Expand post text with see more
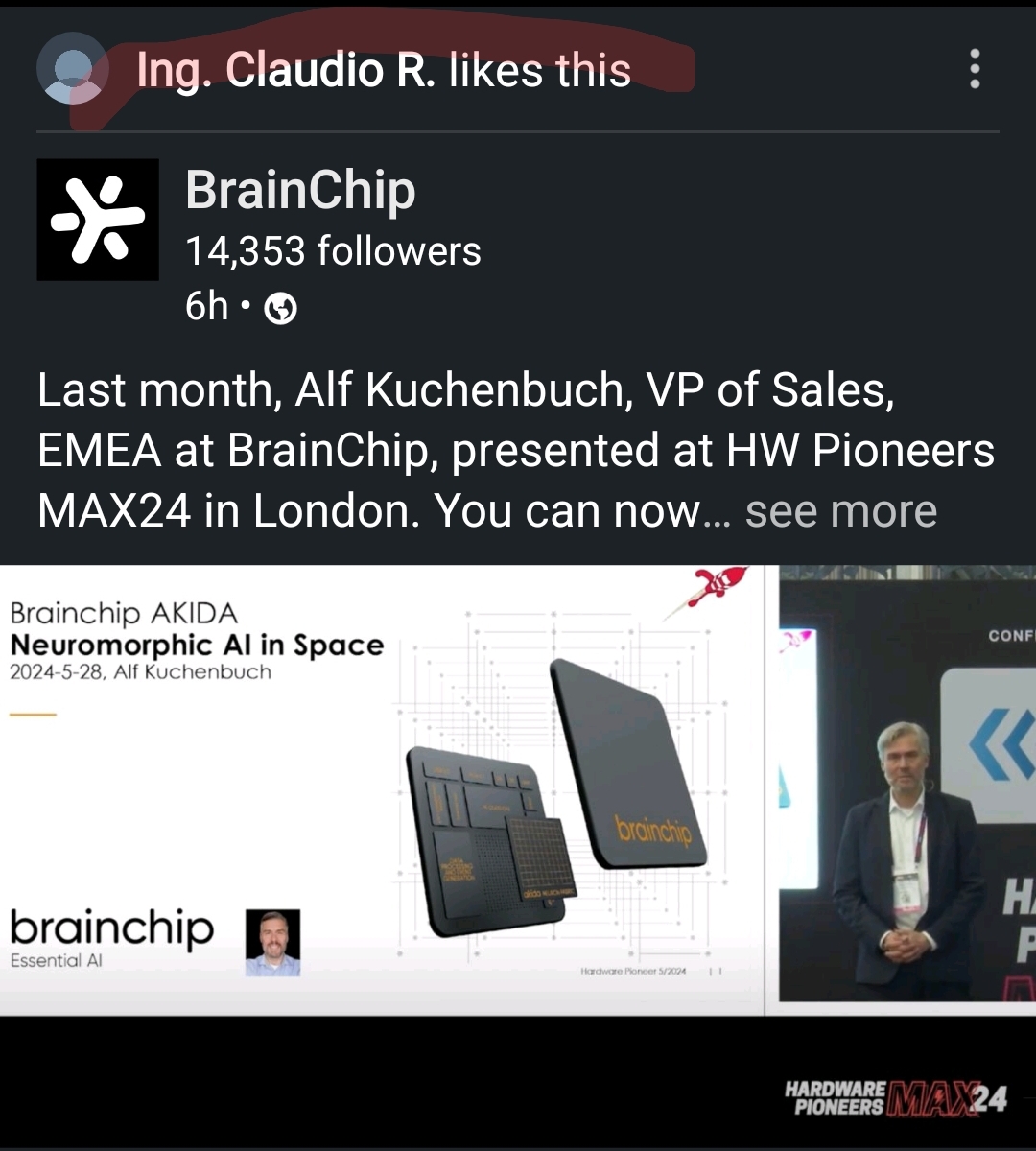 coord(840,511)
